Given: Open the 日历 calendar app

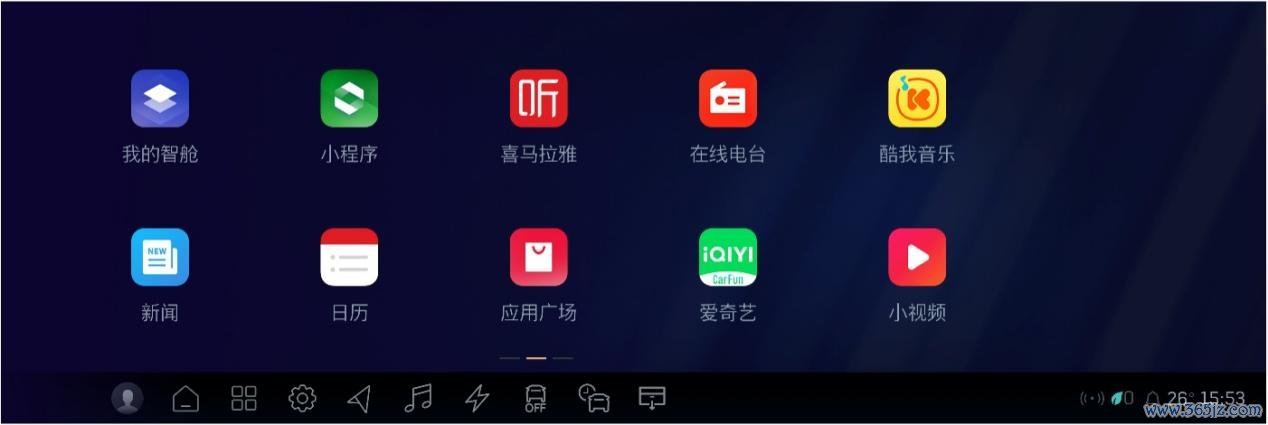Looking at the screenshot, I should click(349, 257).
